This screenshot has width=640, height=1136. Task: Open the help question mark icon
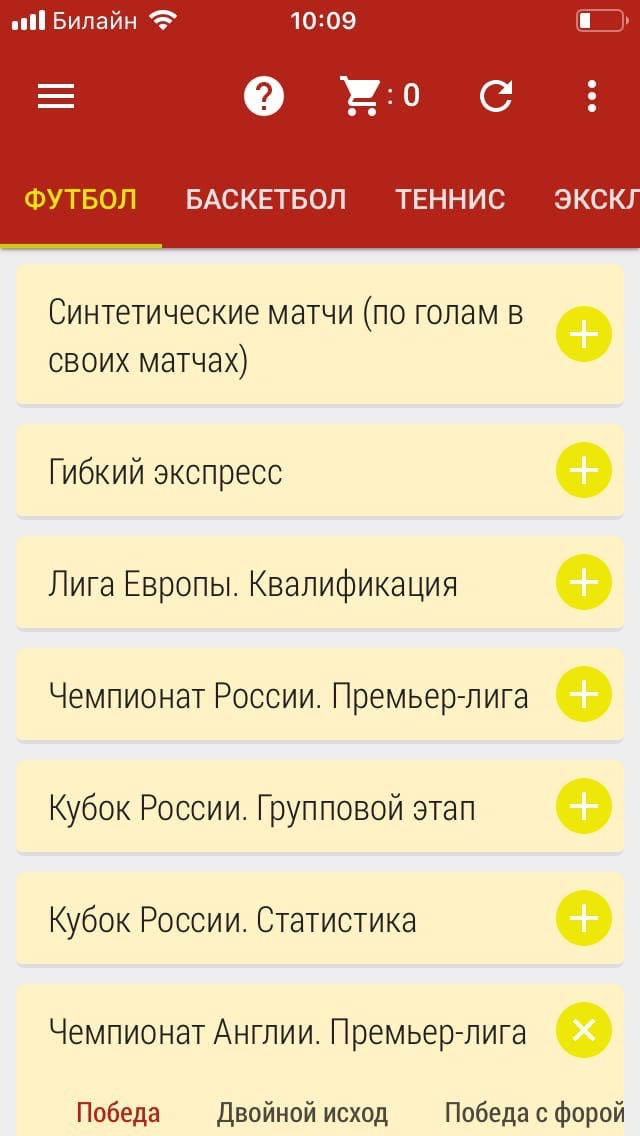click(264, 96)
